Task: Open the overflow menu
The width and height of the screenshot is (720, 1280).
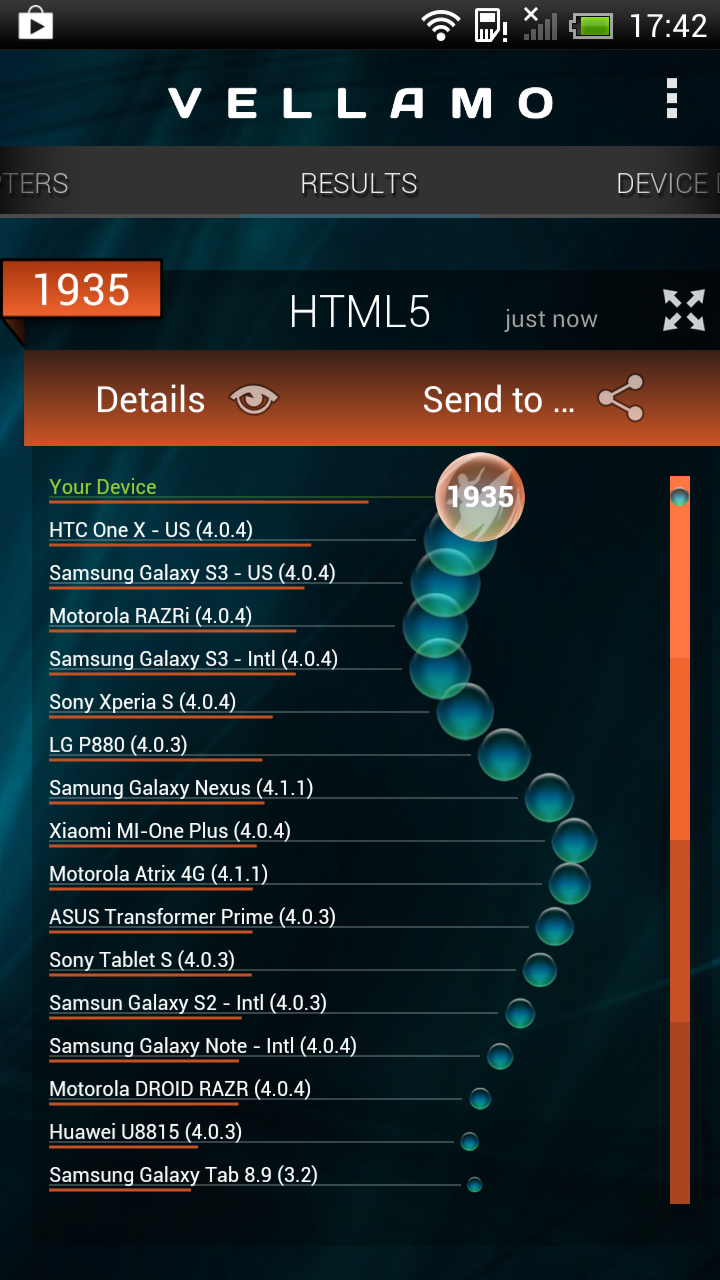Action: click(672, 101)
